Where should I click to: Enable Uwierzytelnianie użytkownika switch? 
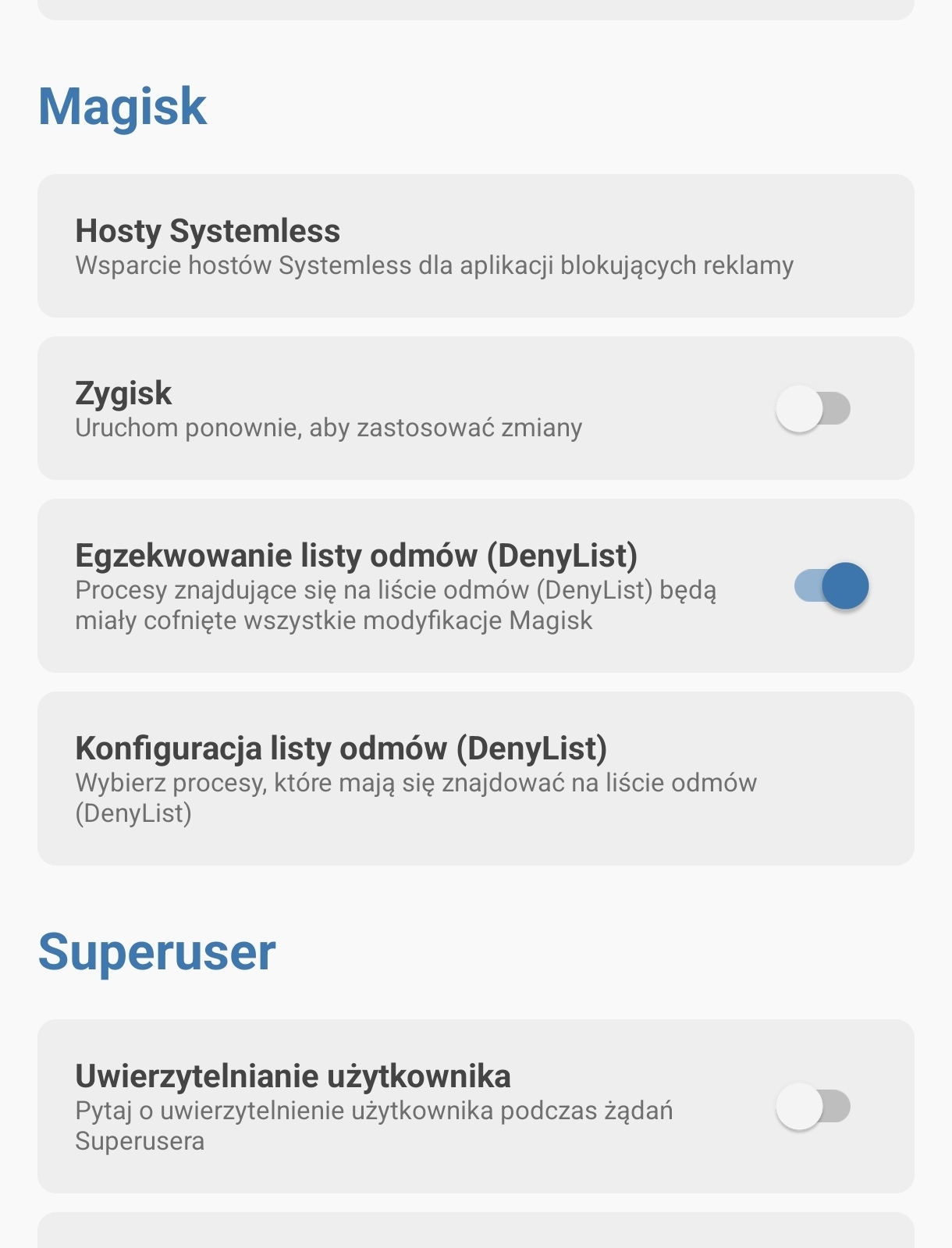pos(812,1106)
